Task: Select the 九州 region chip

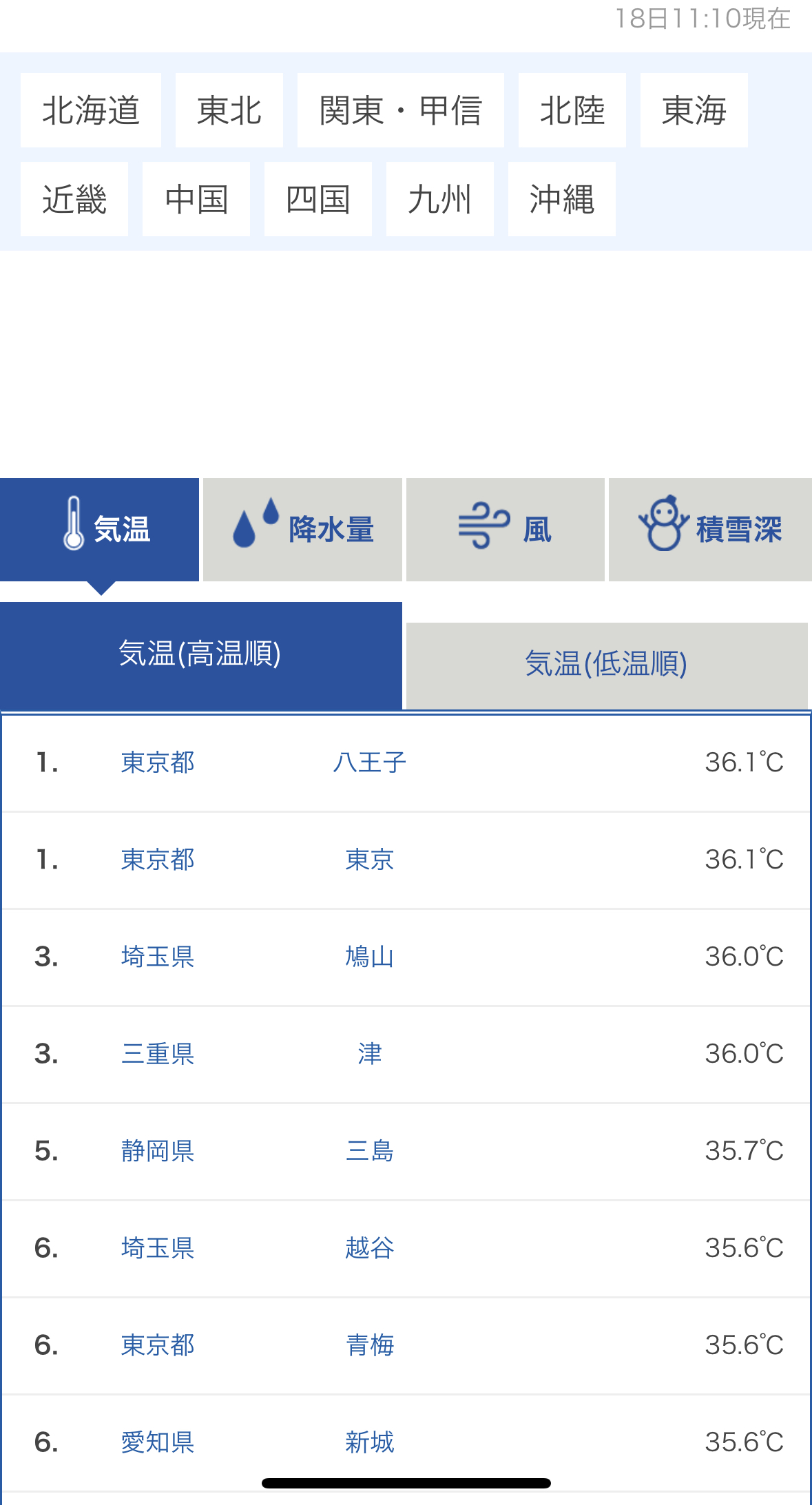Action: point(440,199)
